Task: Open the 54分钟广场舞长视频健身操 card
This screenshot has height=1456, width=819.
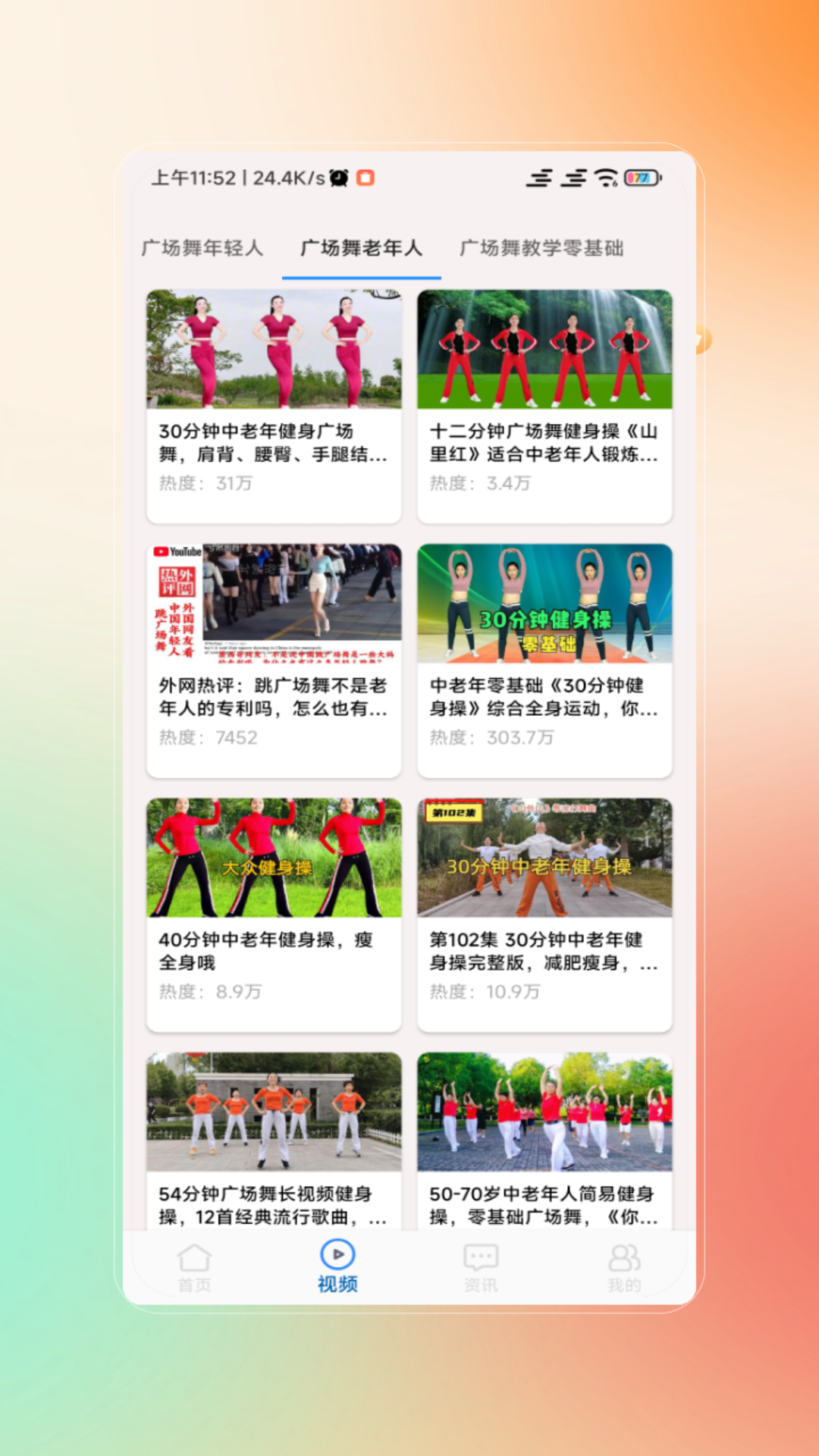Action: point(274,1137)
